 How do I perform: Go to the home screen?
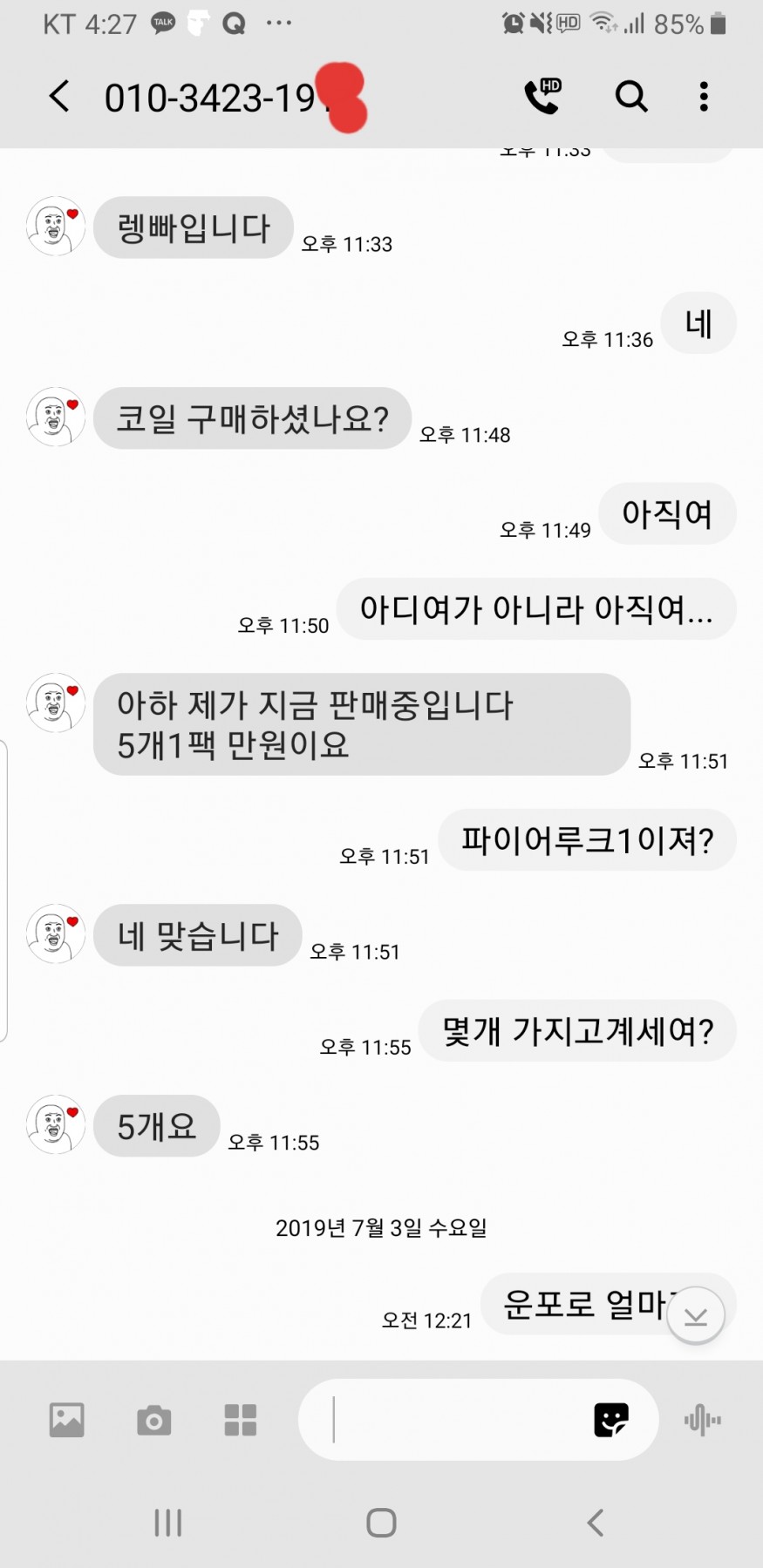tap(381, 1523)
